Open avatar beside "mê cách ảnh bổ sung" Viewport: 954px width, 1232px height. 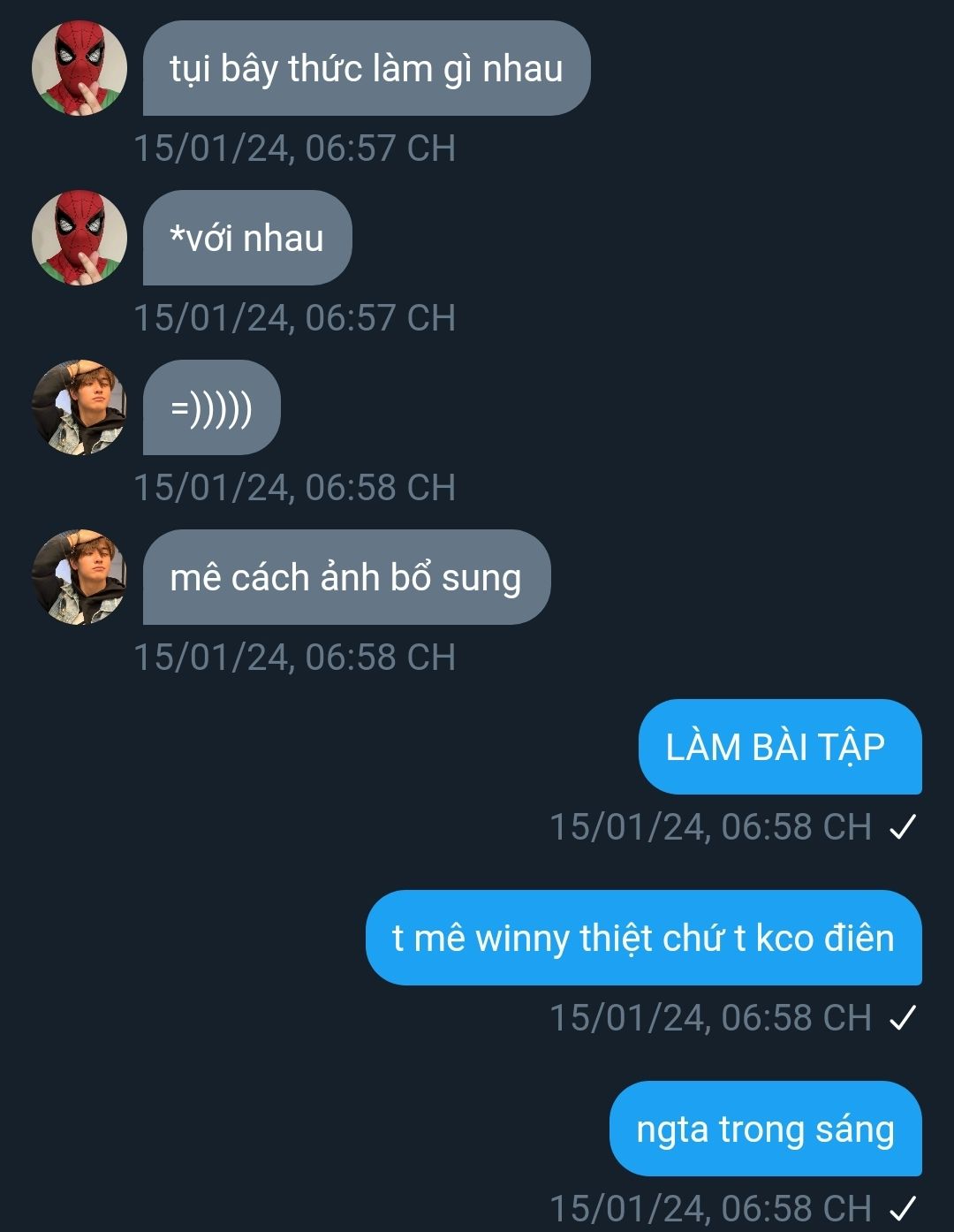coord(79,577)
